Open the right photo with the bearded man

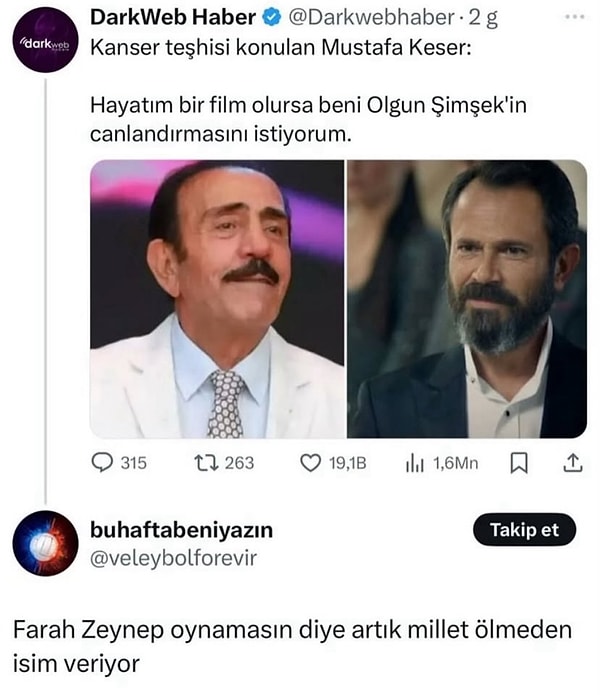[467, 298]
